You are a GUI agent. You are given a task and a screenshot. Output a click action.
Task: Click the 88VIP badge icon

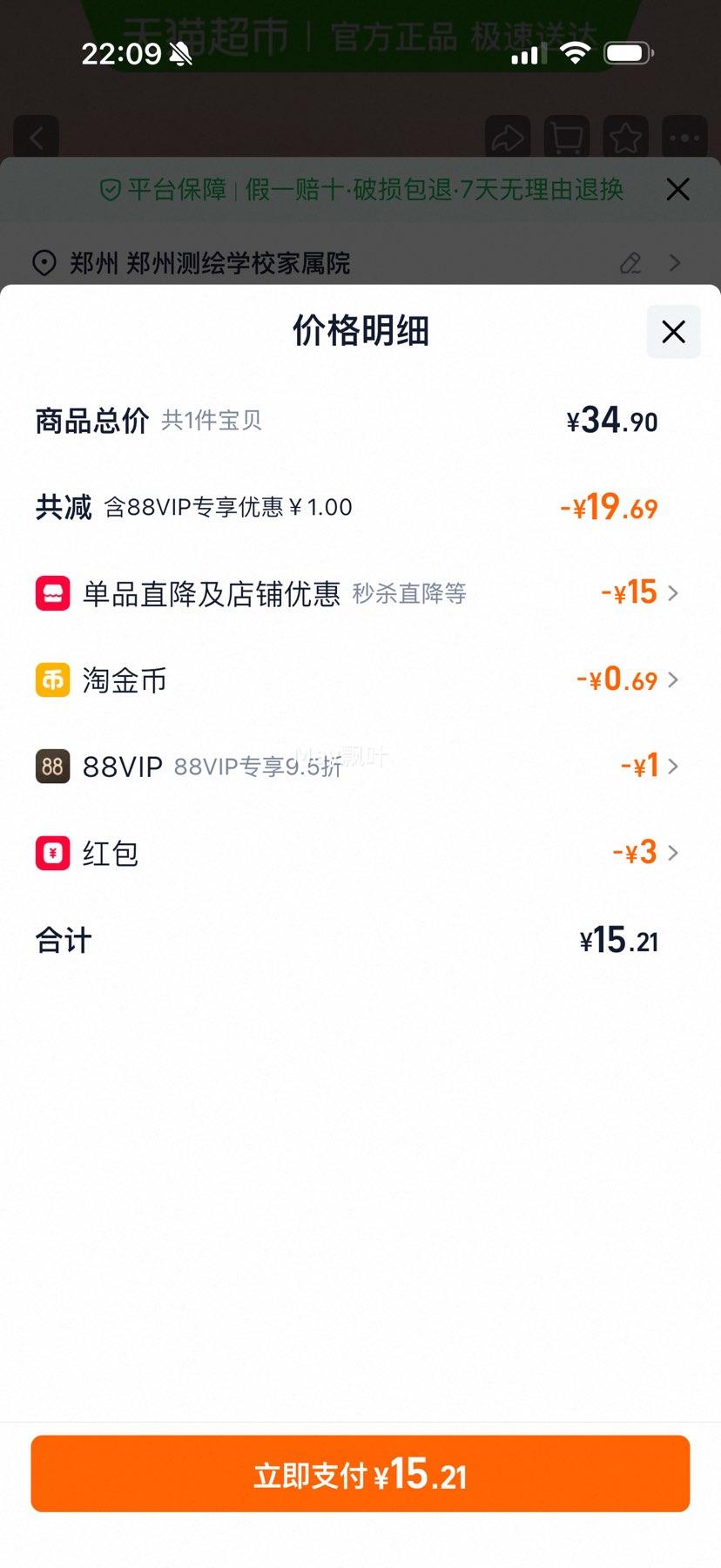[x=52, y=767]
